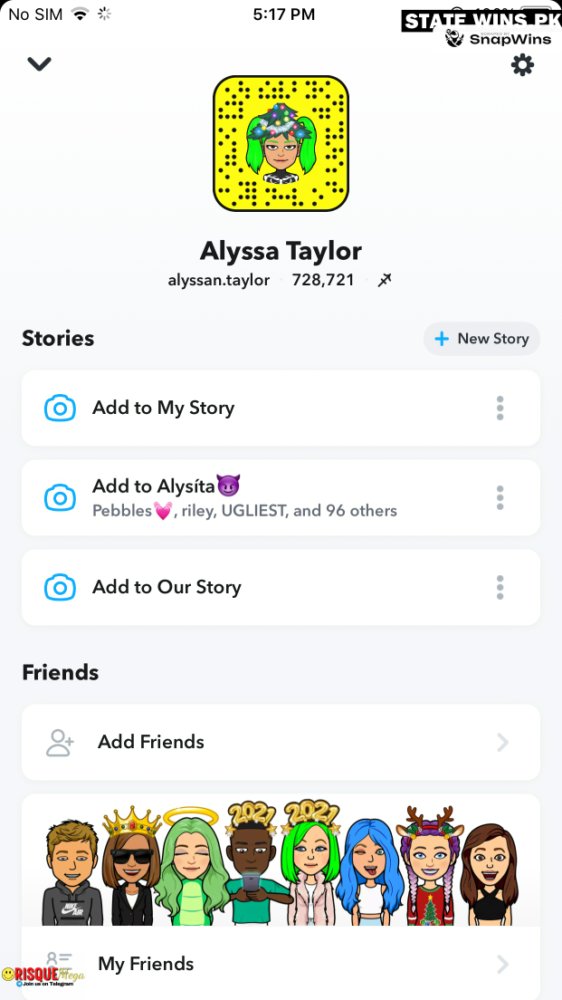Create a New Story
Viewport: 562px width, 1000px height.
[482, 339]
